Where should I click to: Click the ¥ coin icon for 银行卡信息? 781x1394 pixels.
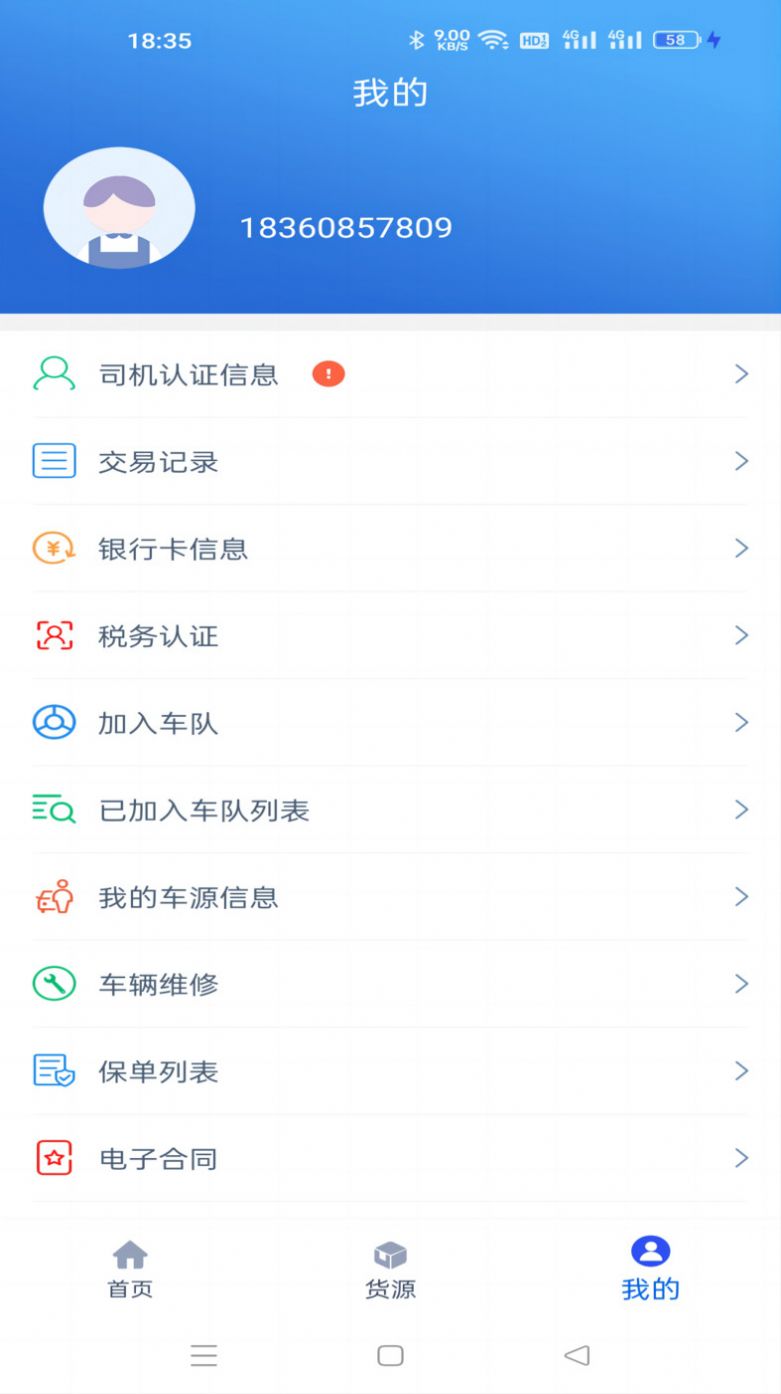click(54, 548)
